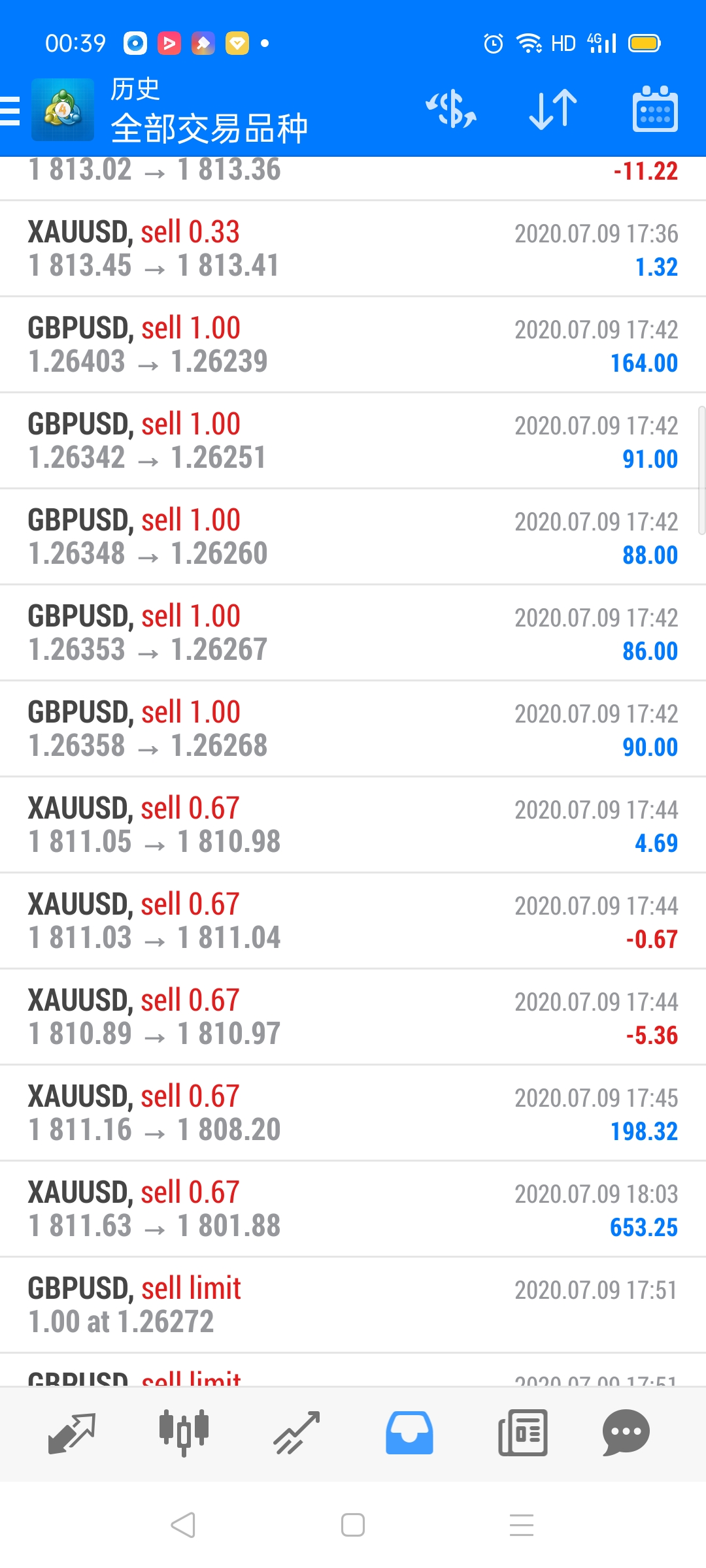Switch to the Quotes tab
The image size is (706, 1568).
(x=72, y=1433)
